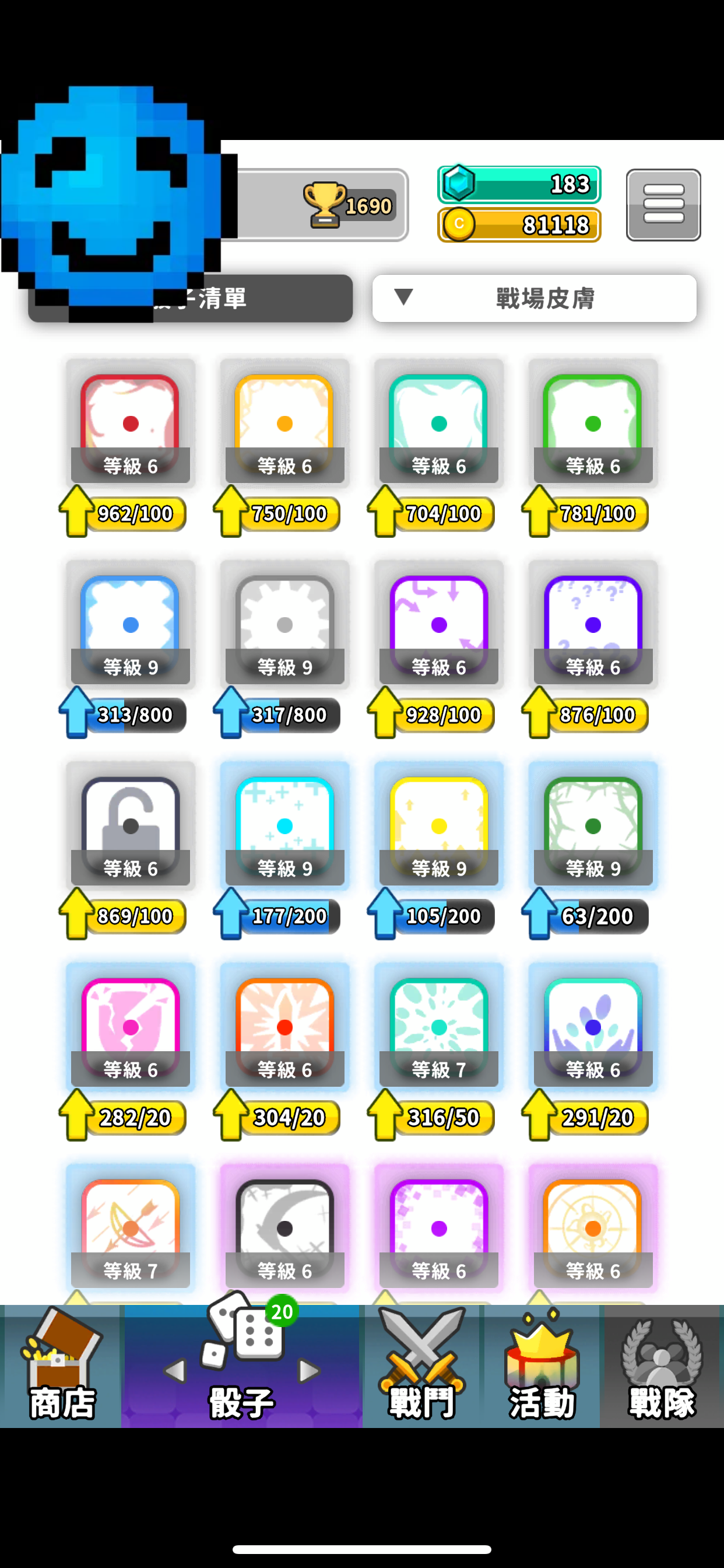Open the red dice with 962/100
The height and width of the screenshot is (1568, 724).
coord(130,423)
